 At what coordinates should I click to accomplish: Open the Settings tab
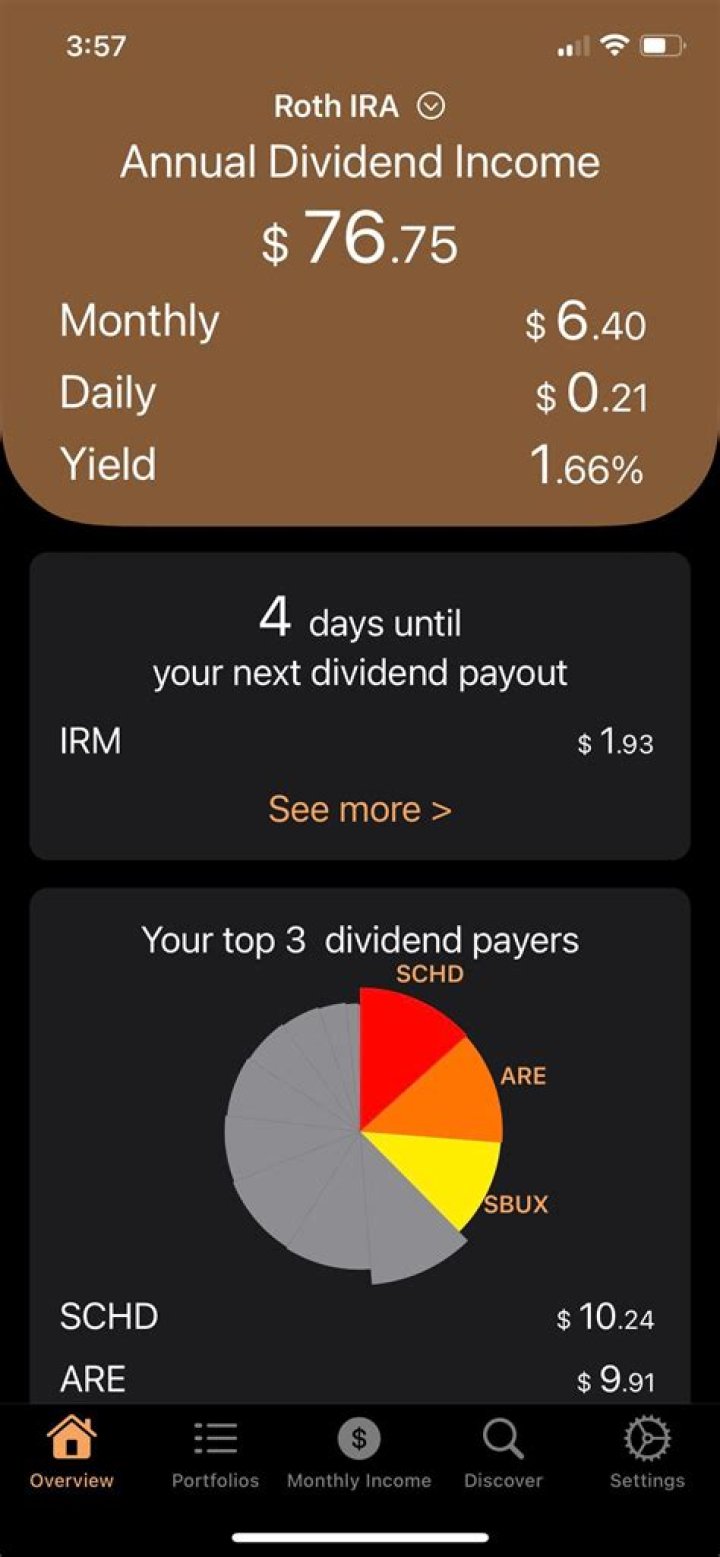pyautogui.click(x=647, y=1453)
